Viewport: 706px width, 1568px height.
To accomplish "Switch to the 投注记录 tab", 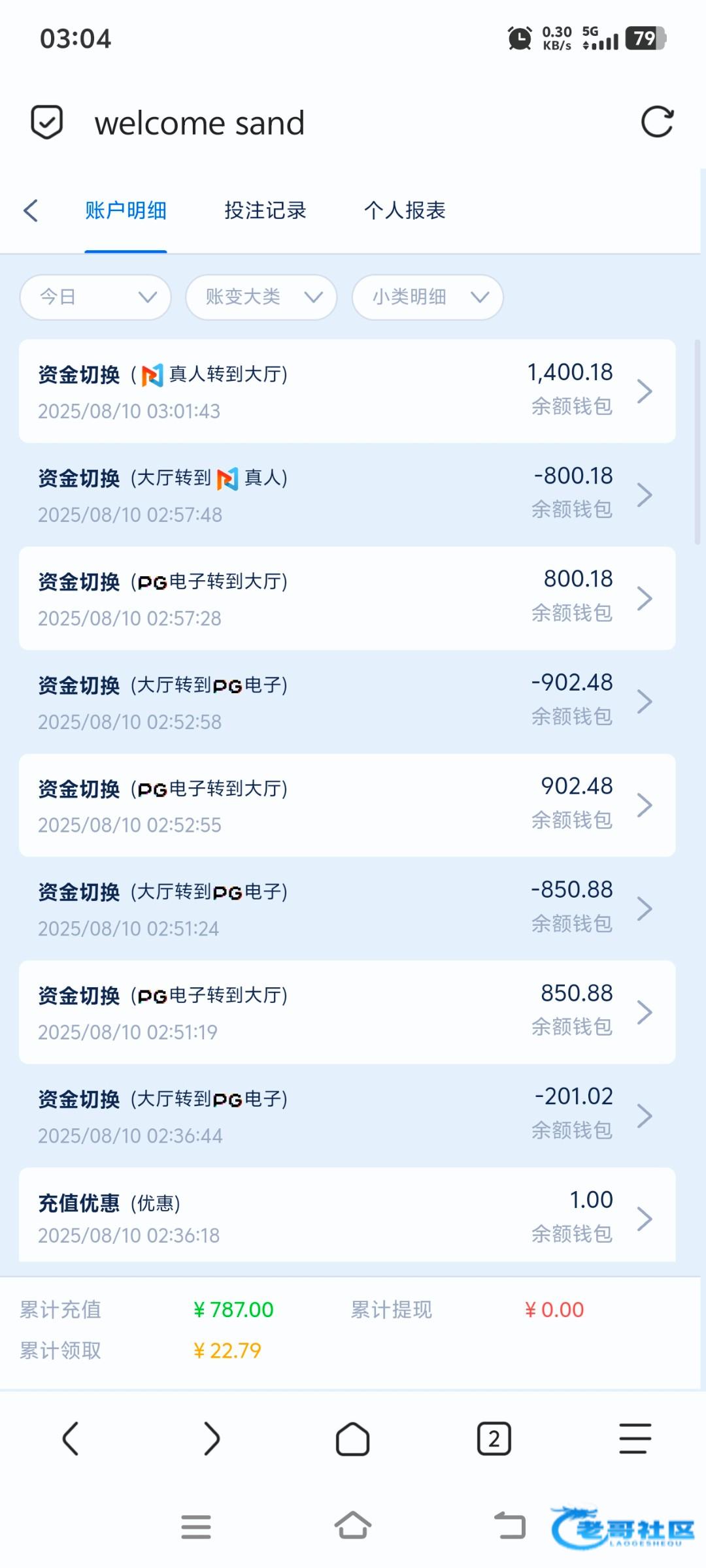I will 265,210.
